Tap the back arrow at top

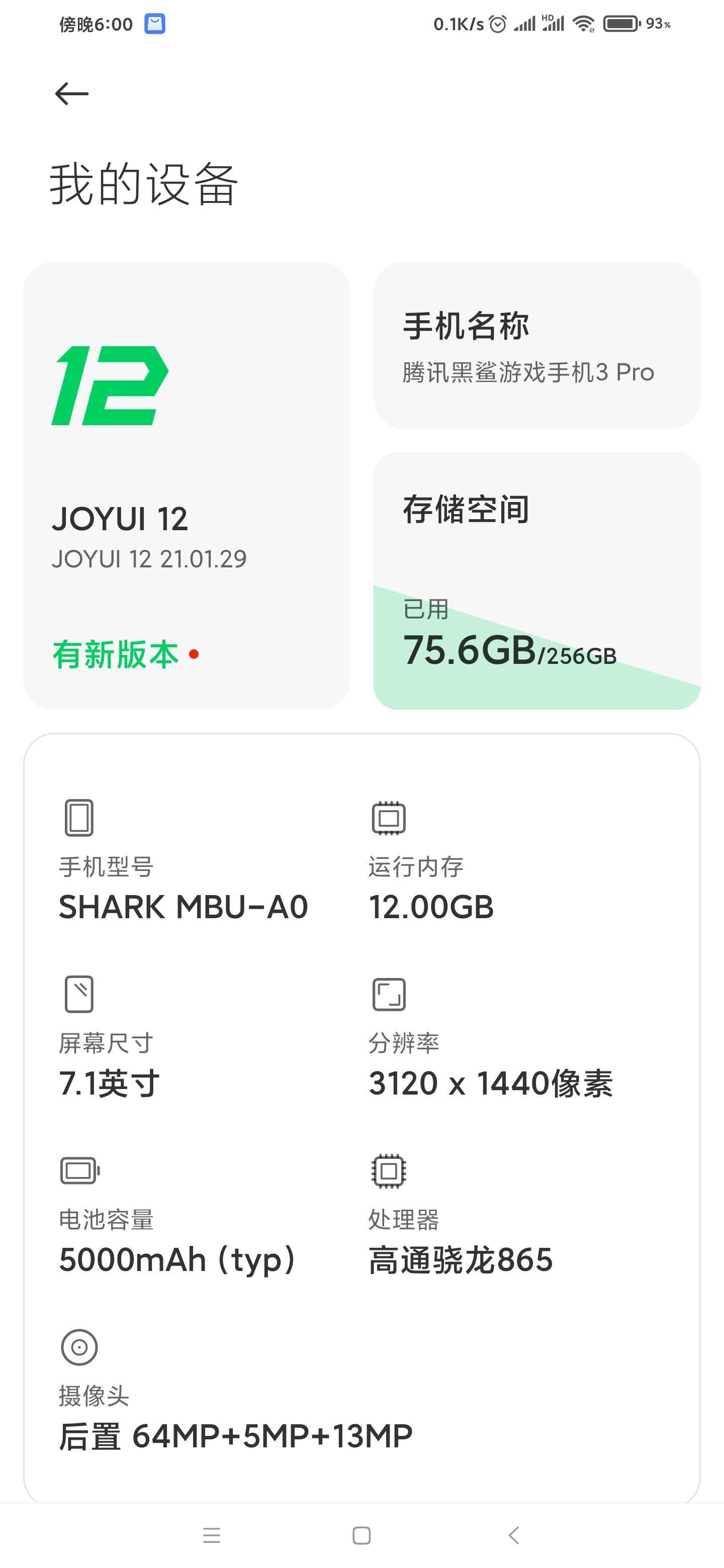(x=72, y=94)
